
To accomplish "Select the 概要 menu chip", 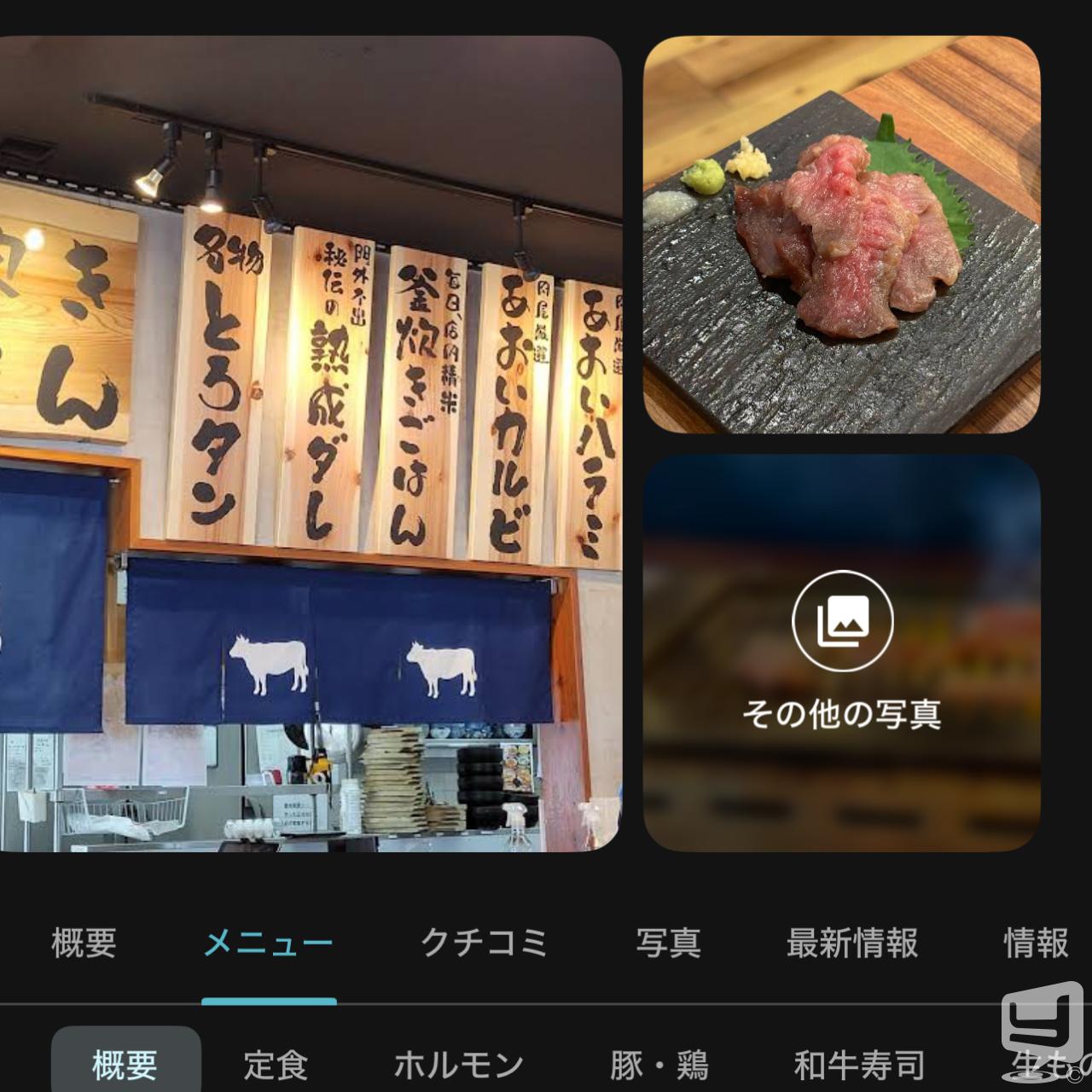I will click(x=125, y=1065).
